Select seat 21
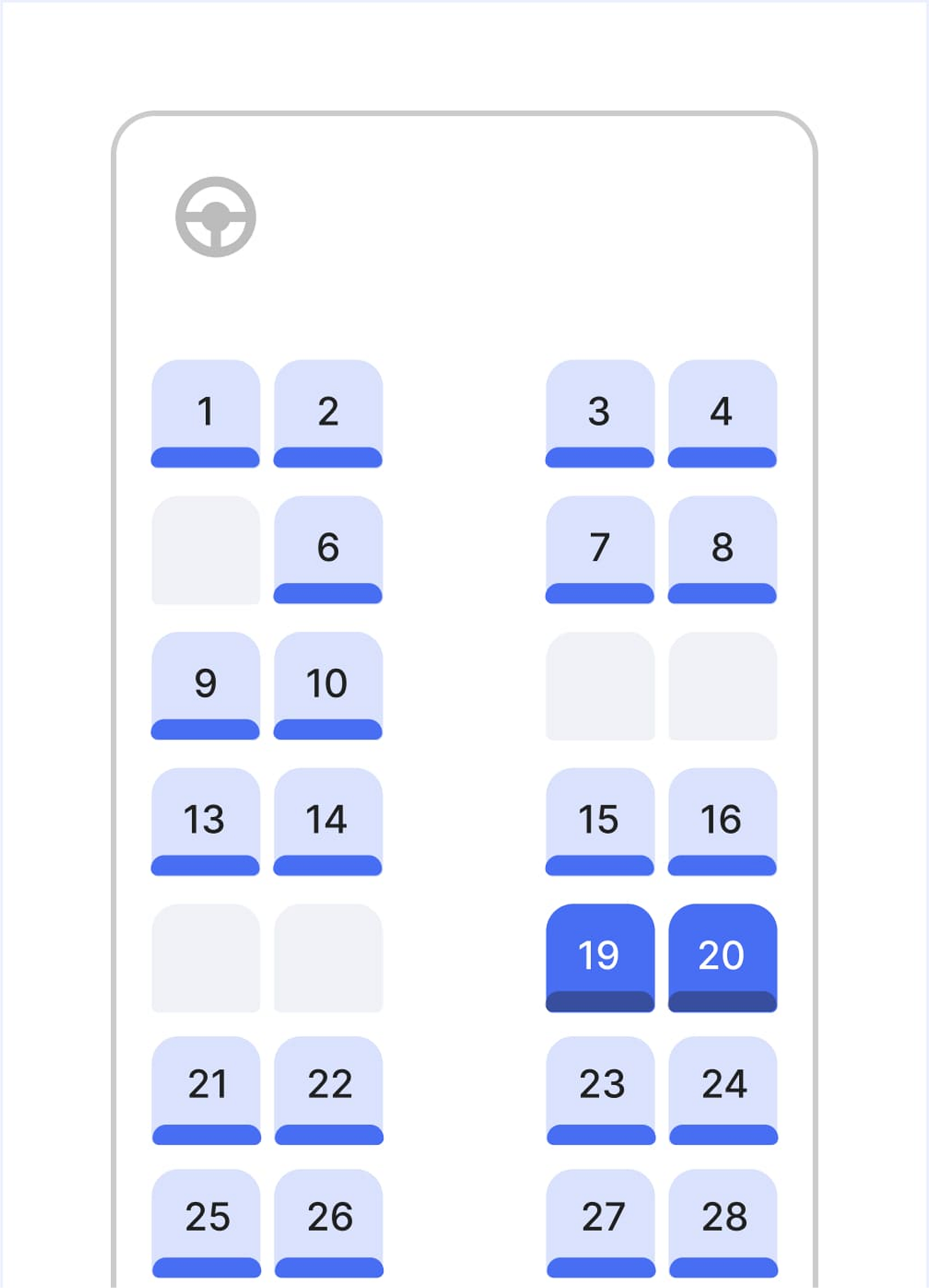Image resolution: width=929 pixels, height=1288 pixels. 207,1090
